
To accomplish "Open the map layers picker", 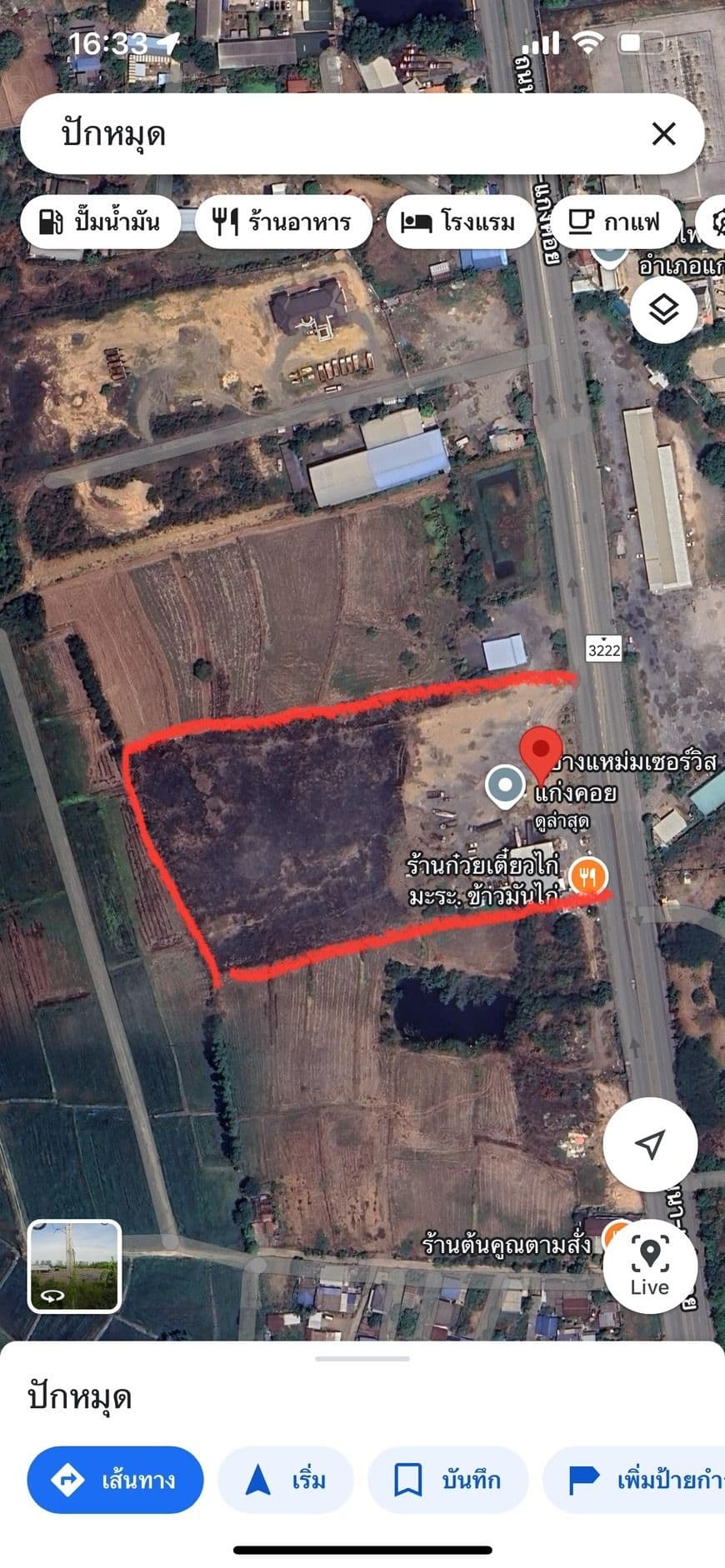I will (663, 309).
